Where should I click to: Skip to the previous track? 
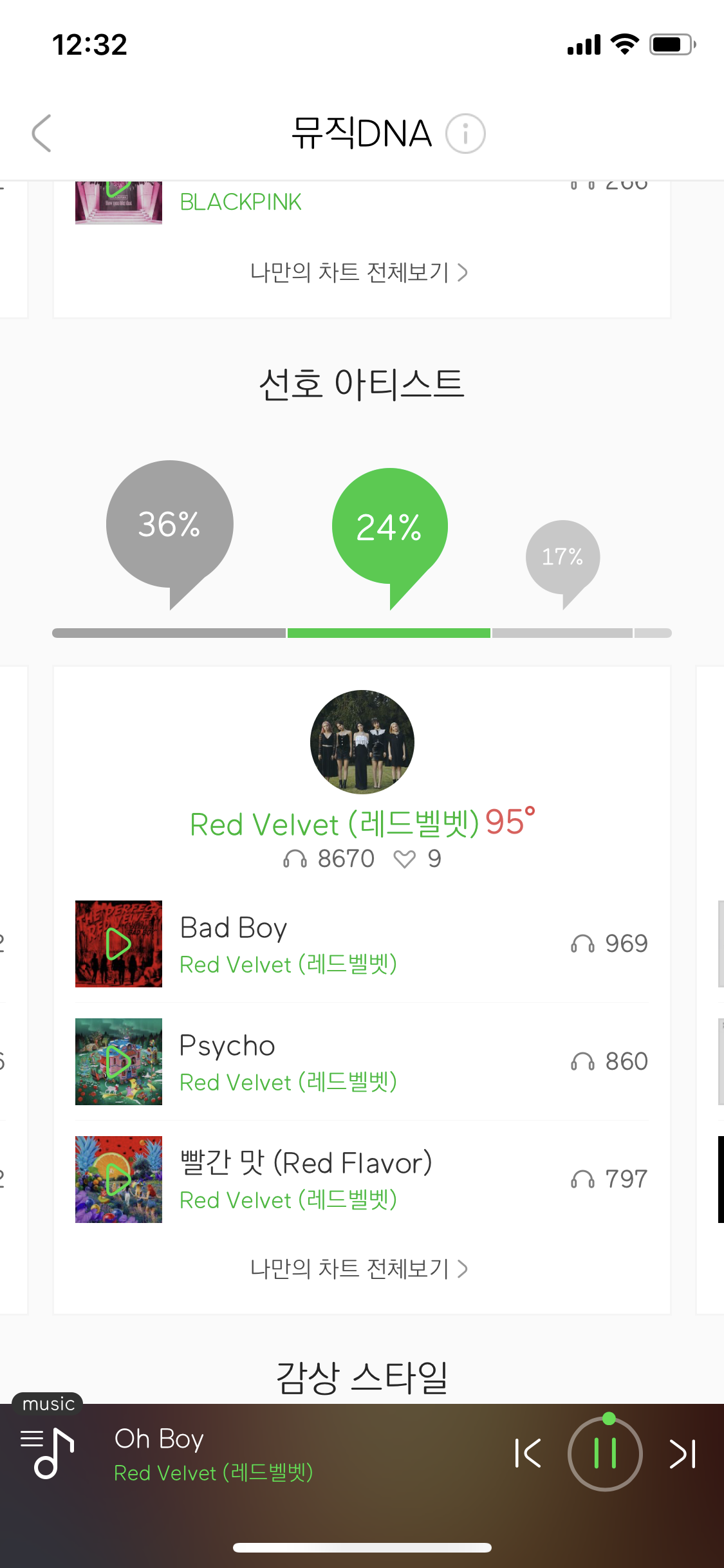point(528,1453)
